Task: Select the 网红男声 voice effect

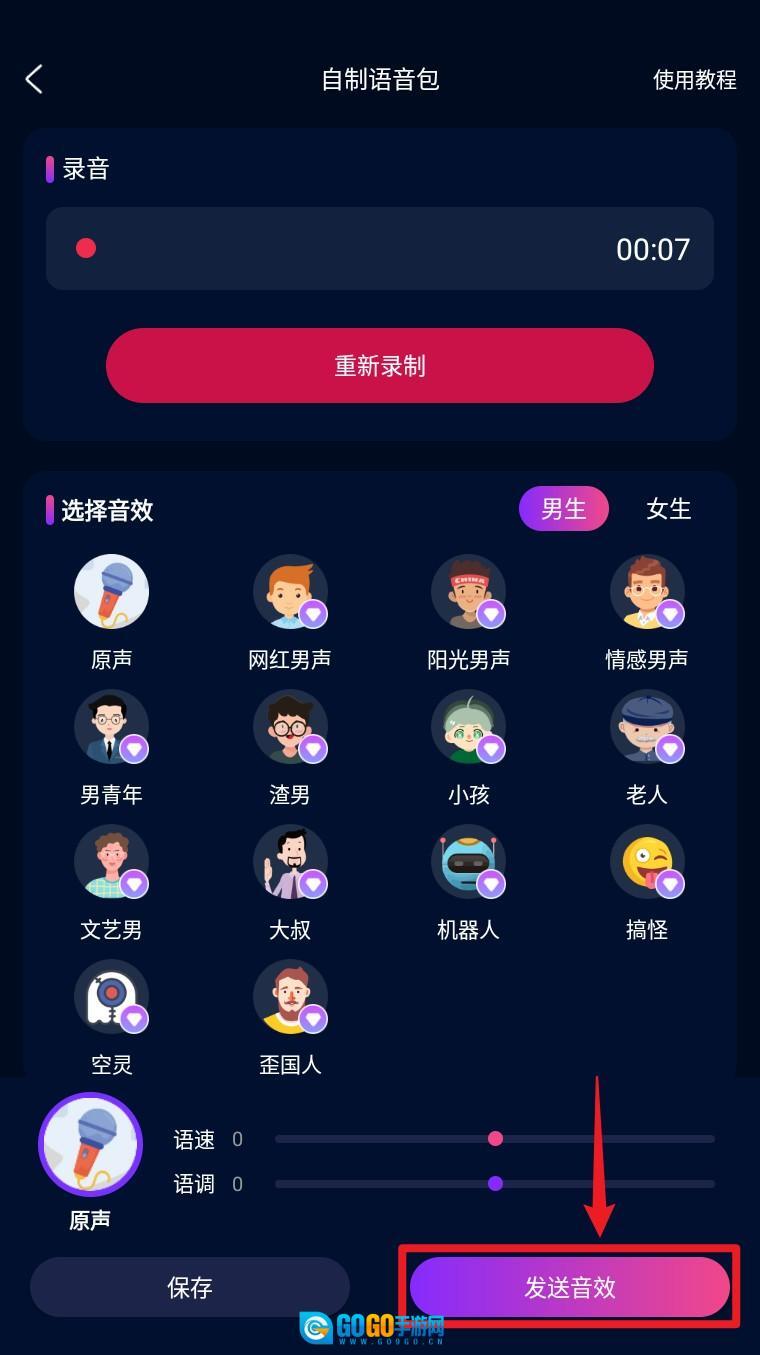Action: [290, 592]
